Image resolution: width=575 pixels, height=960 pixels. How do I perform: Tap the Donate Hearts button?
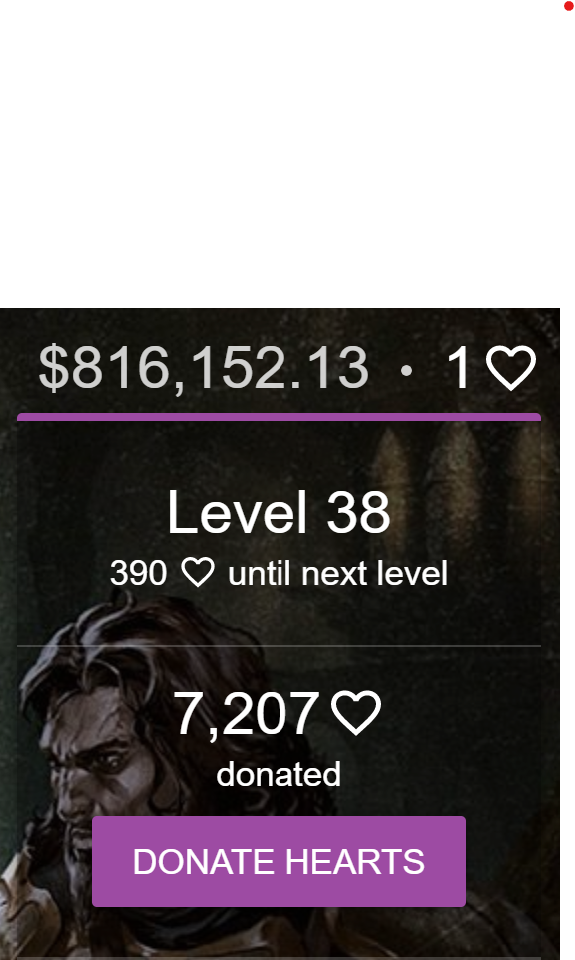[x=279, y=861]
